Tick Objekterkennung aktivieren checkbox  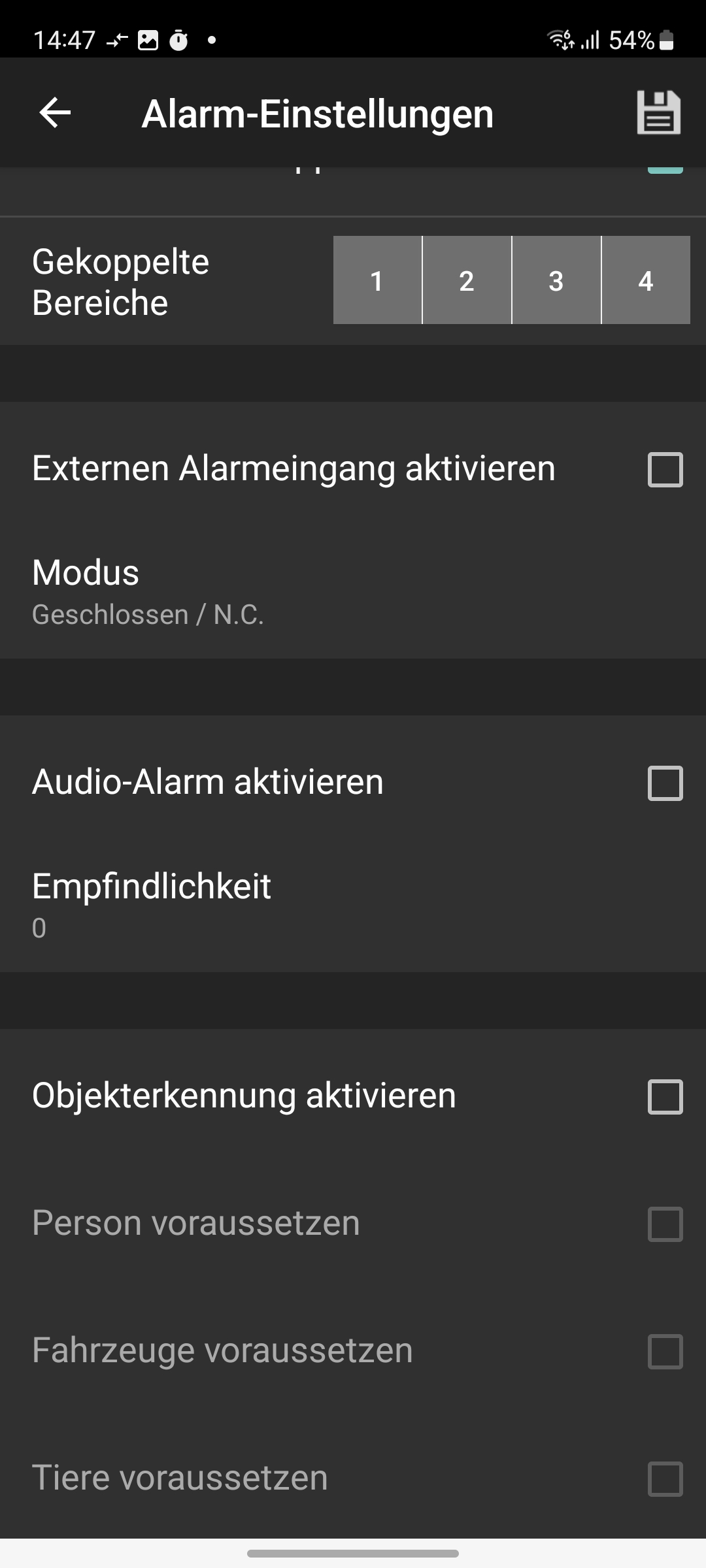pyautogui.click(x=665, y=1097)
